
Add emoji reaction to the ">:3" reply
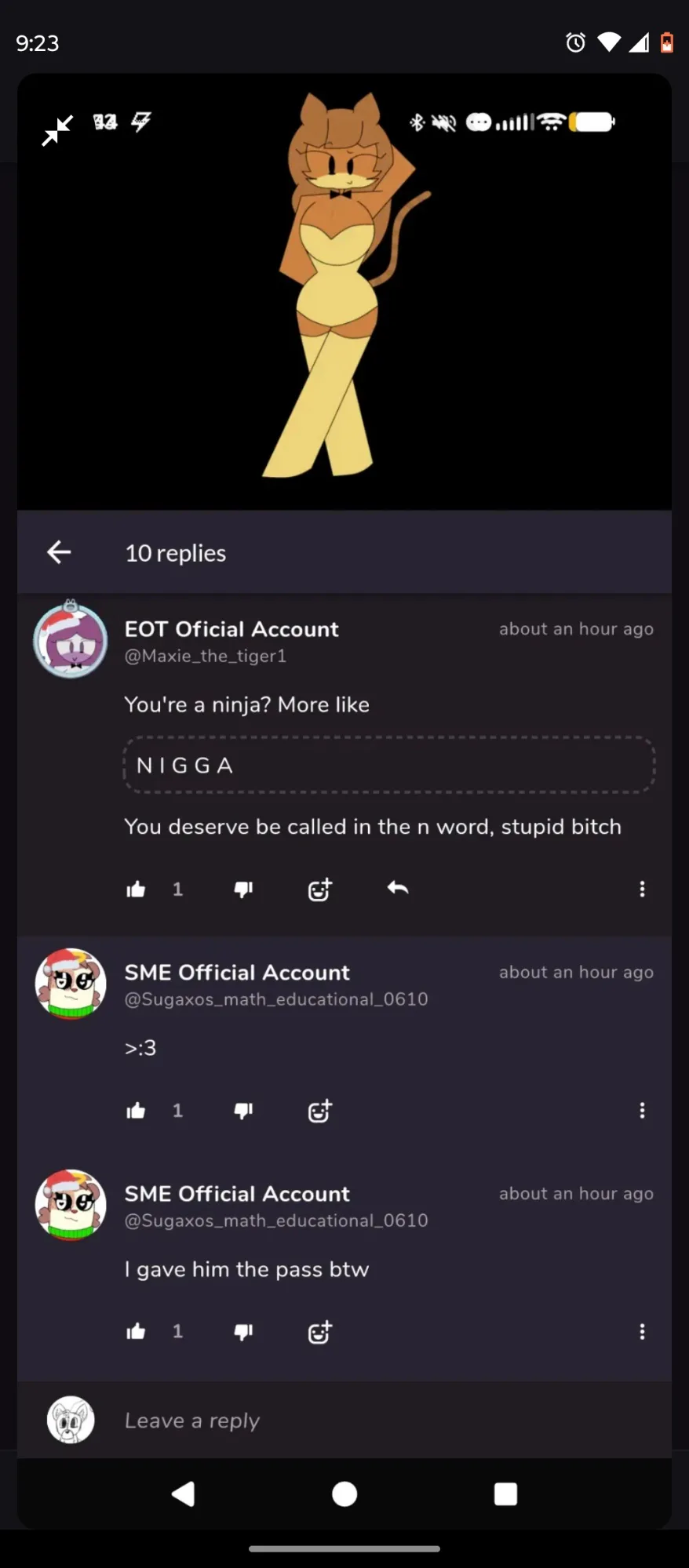[319, 1110]
